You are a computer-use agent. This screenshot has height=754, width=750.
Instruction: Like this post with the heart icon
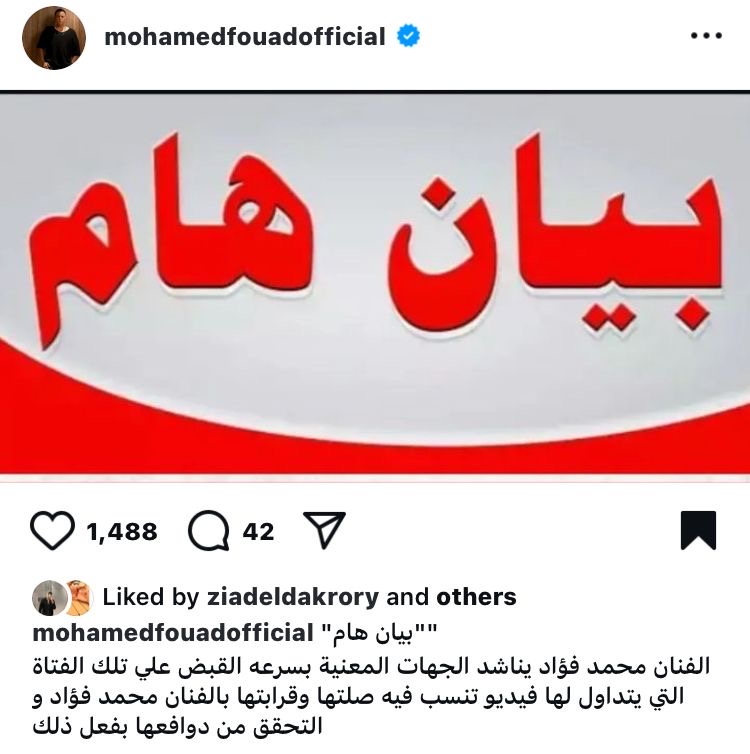tap(52, 531)
